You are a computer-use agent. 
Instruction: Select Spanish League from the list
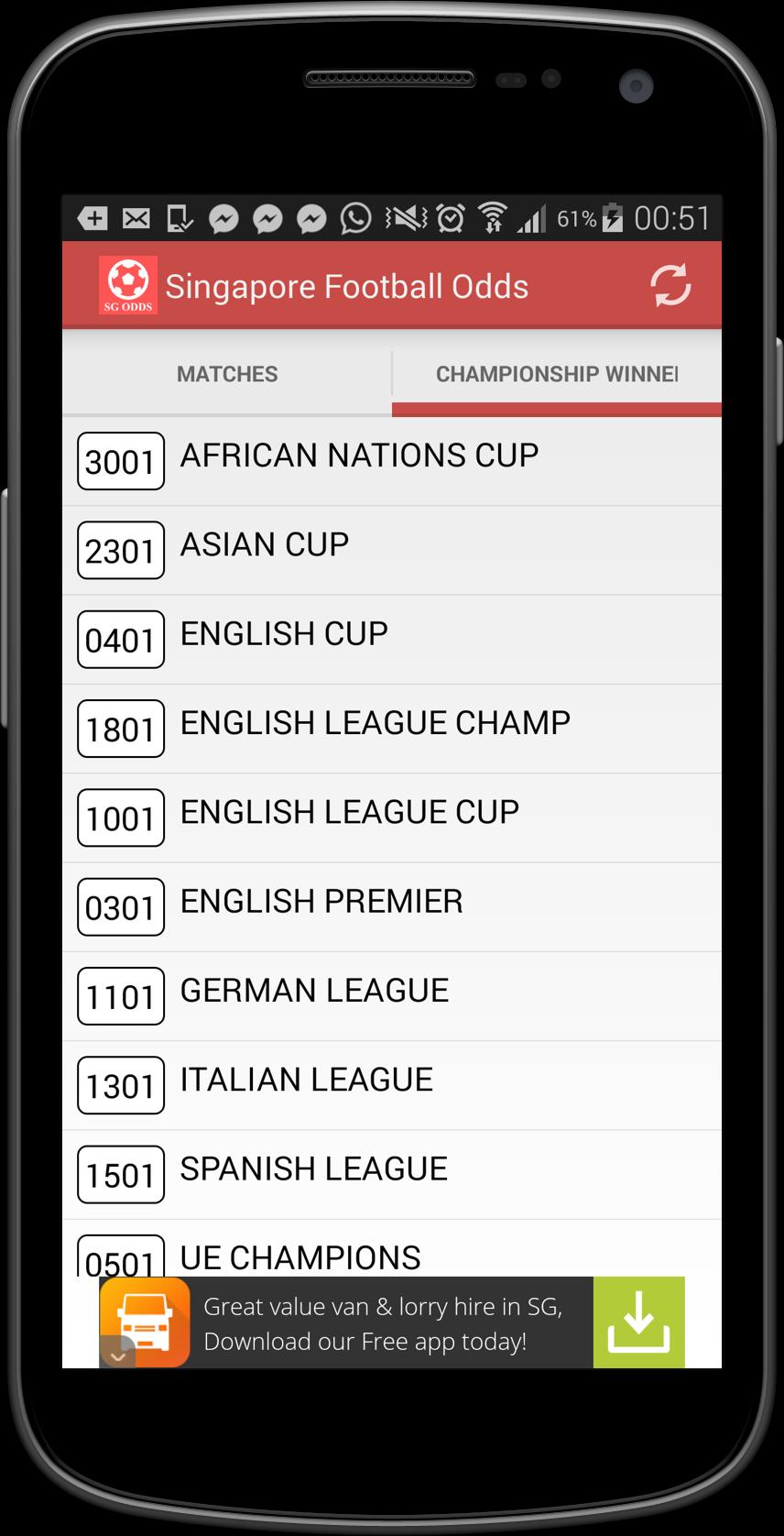pos(313,1169)
